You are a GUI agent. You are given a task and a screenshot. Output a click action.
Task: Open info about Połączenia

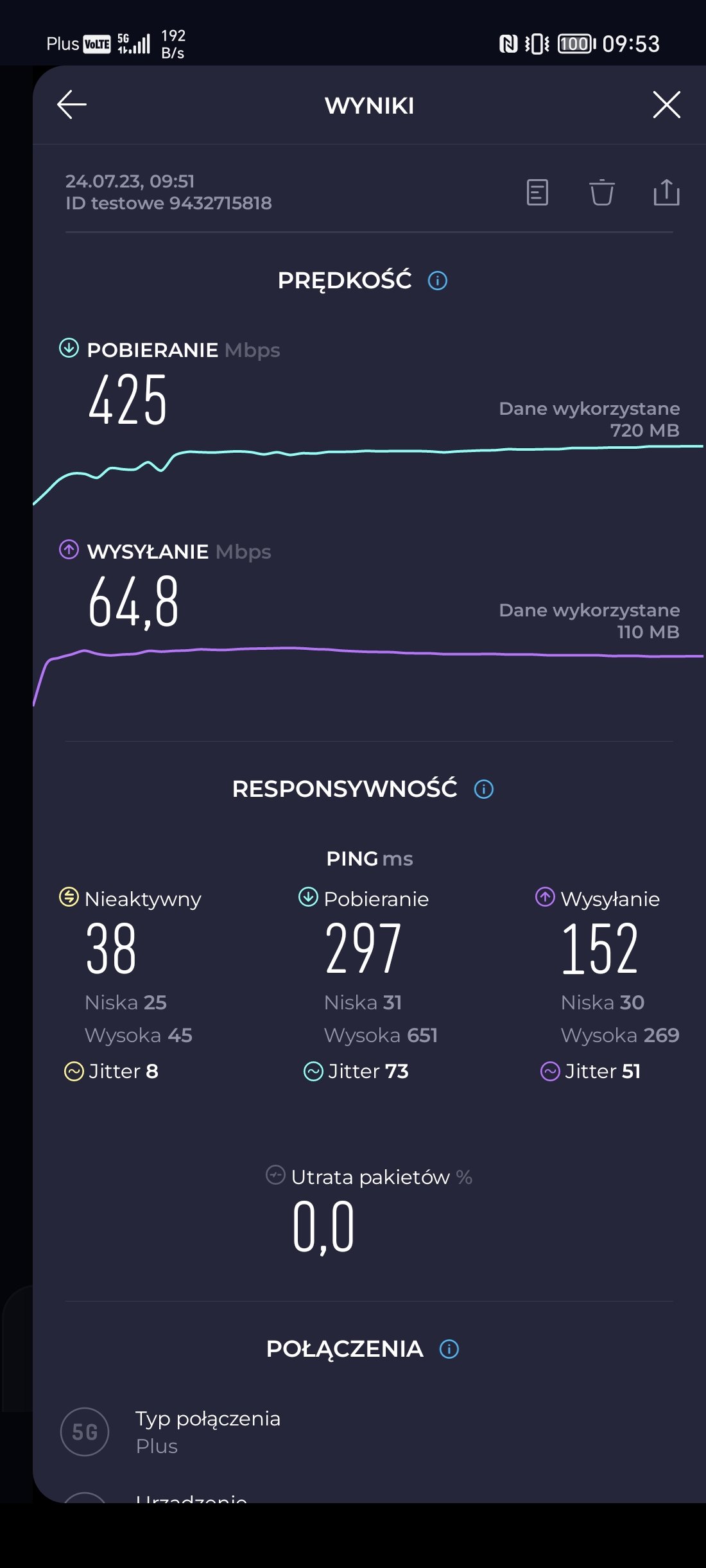[x=449, y=1349]
